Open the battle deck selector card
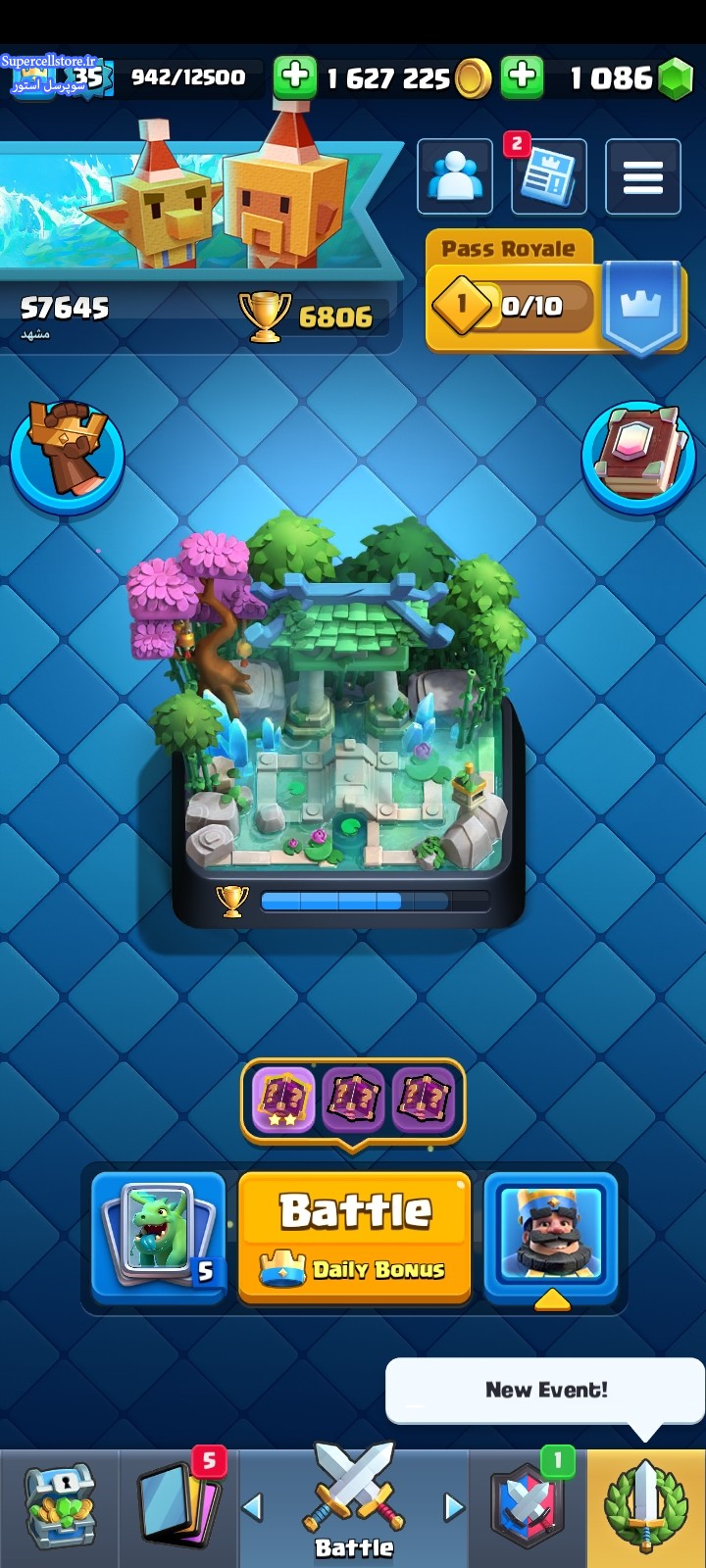This screenshot has width=706, height=1568. pos(159,1237)
